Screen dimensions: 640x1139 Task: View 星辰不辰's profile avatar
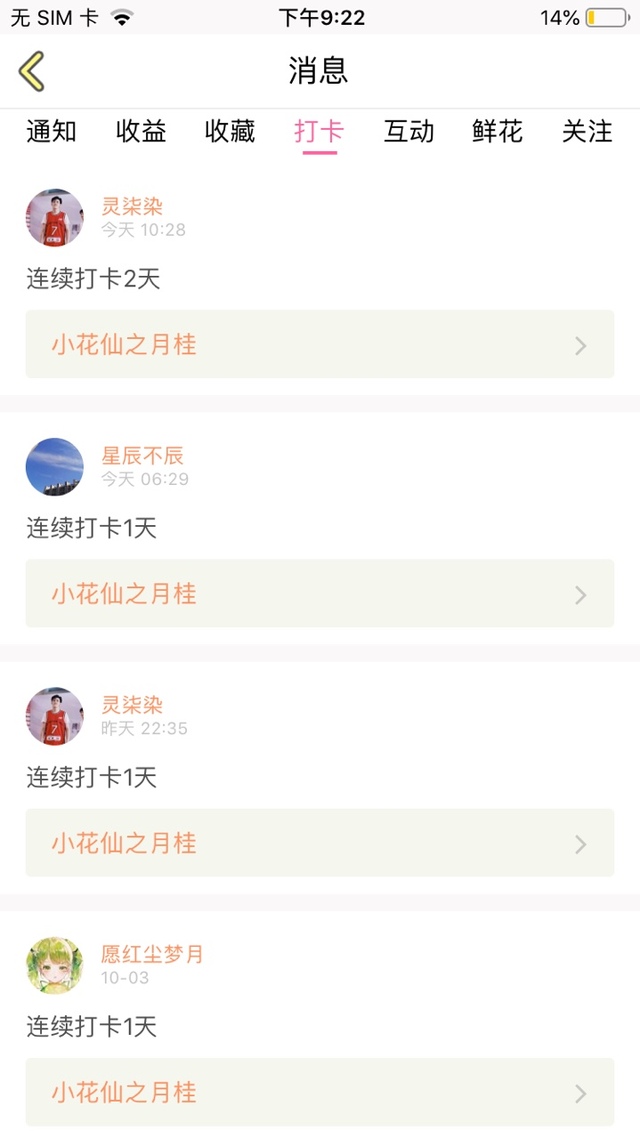[x=55, y=467]
